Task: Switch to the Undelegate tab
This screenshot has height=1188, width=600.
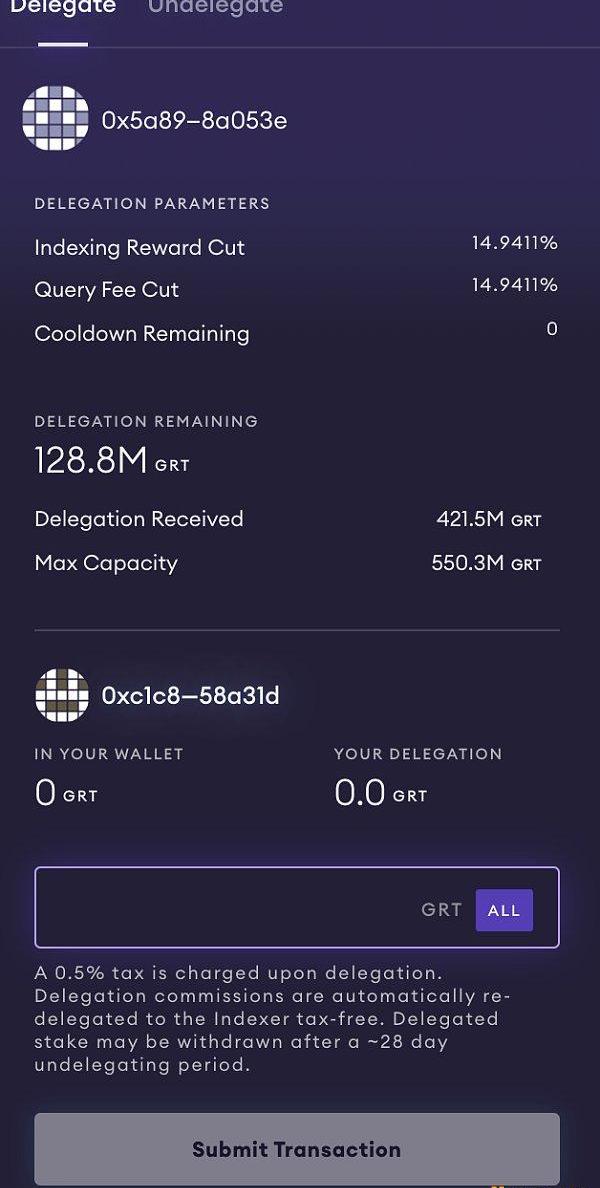Action: click(215, 8)
